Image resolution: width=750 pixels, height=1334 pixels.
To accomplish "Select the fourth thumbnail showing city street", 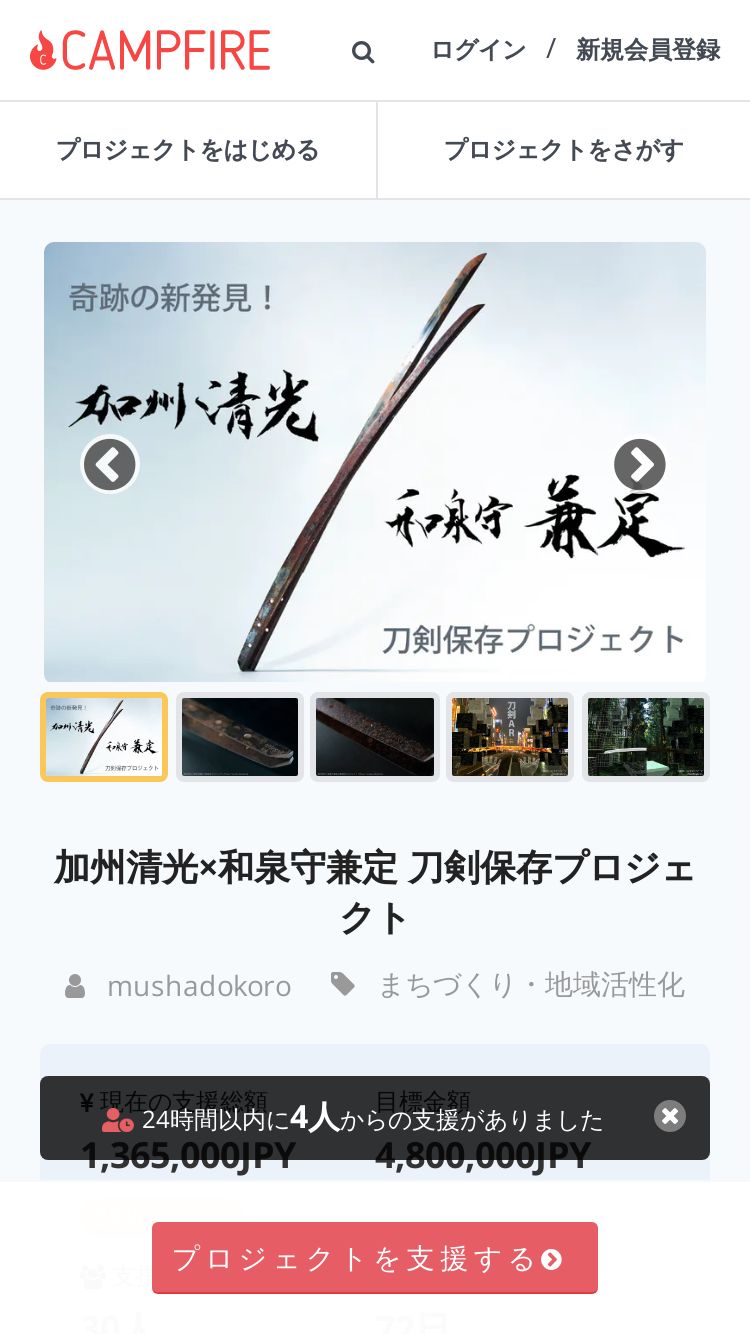I will click(x=510, y=737).
